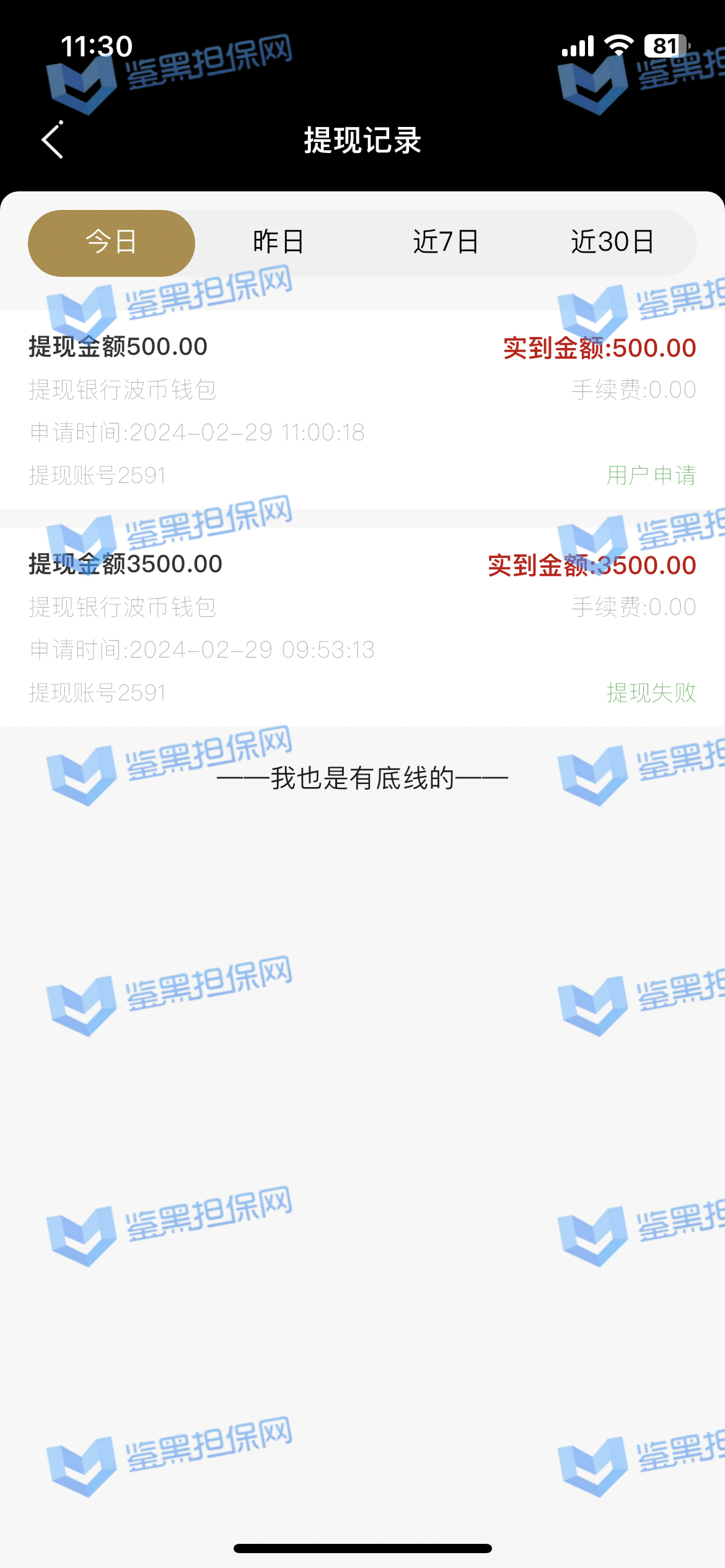Switch to the 近30日 tab
This screenshot has height=1568, width=725.
[612, 243]
